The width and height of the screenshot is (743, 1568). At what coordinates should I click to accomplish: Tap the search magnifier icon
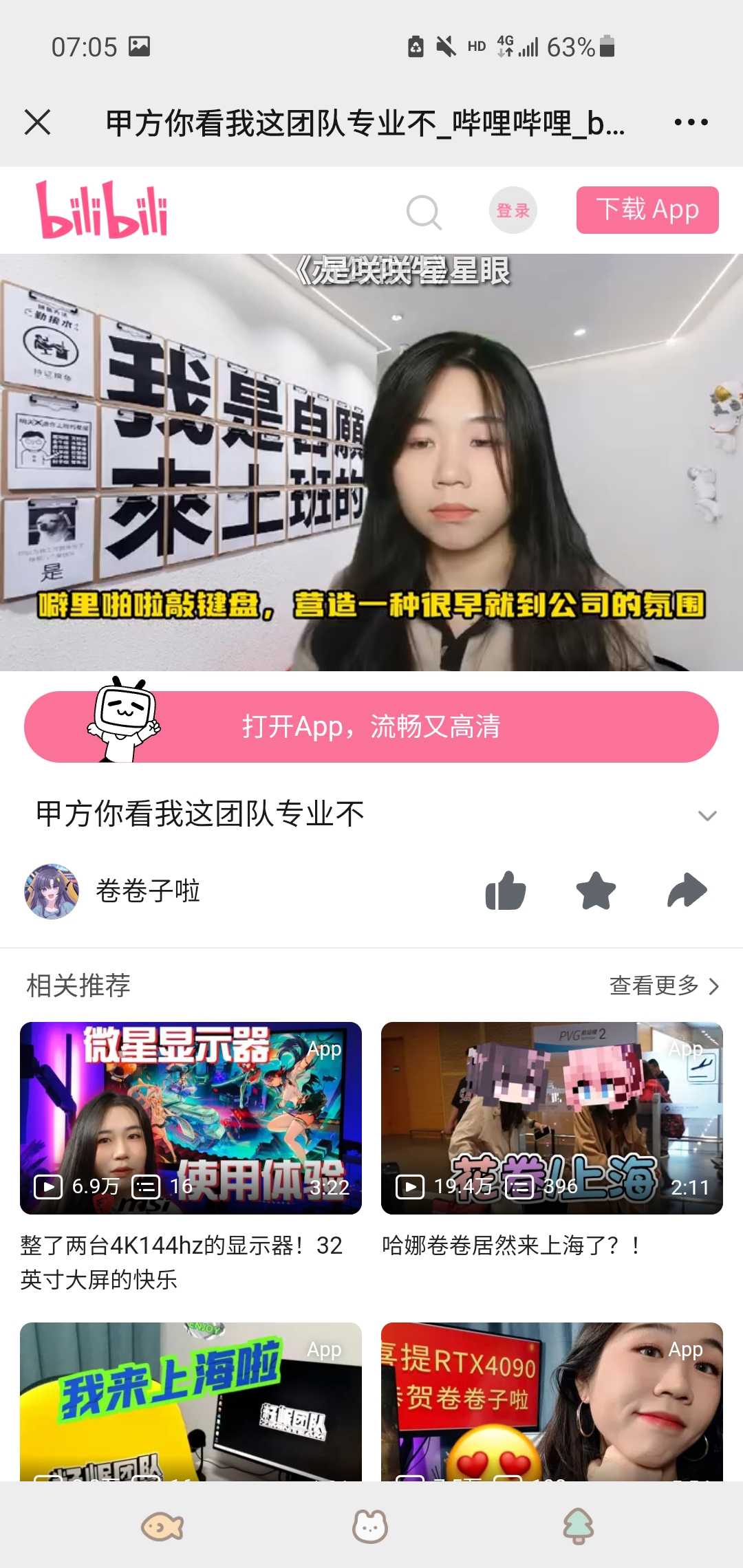(x=424, y=211)
